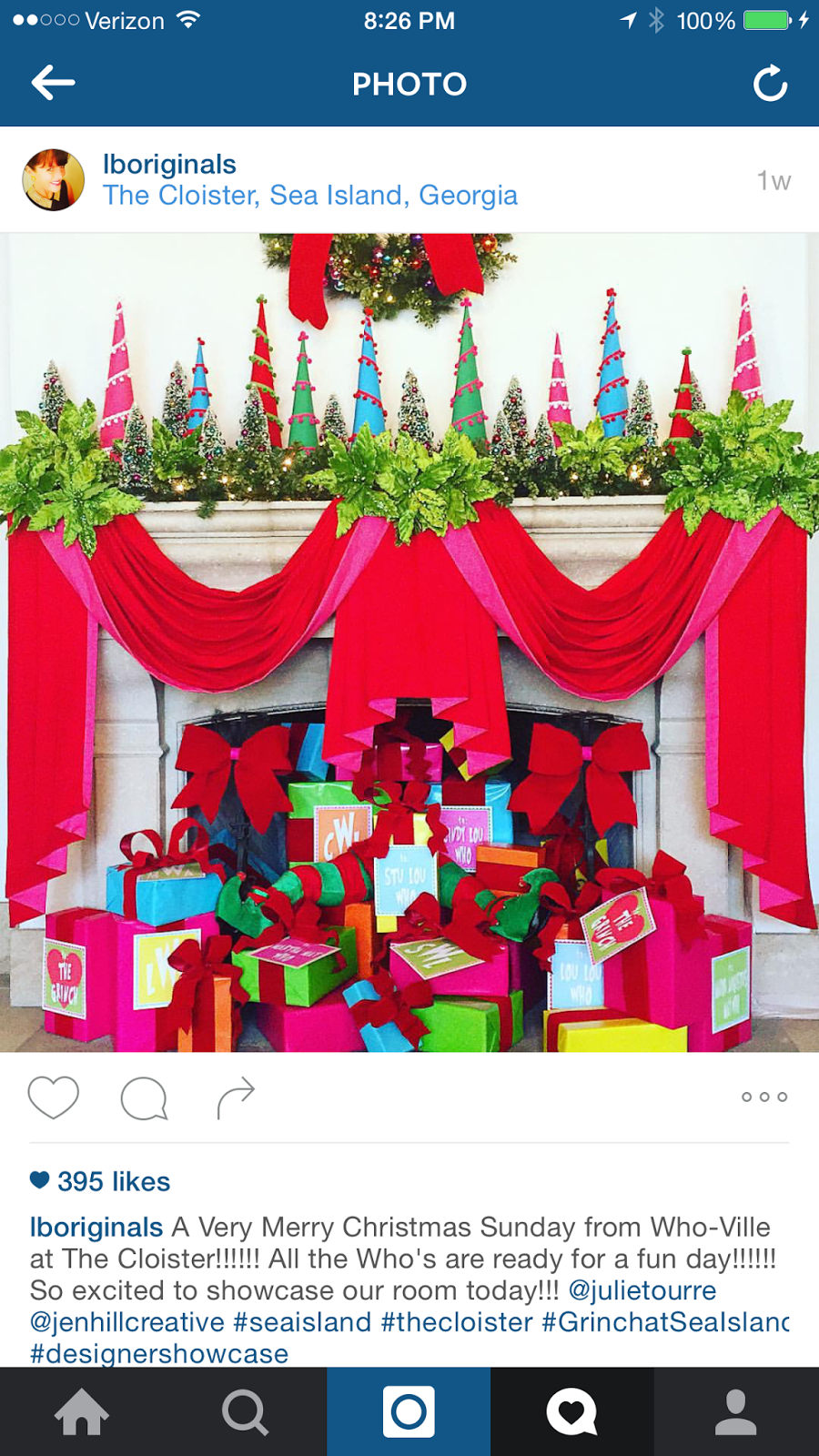
Task: Go back with the arrow icon
Action: [53, 83]
